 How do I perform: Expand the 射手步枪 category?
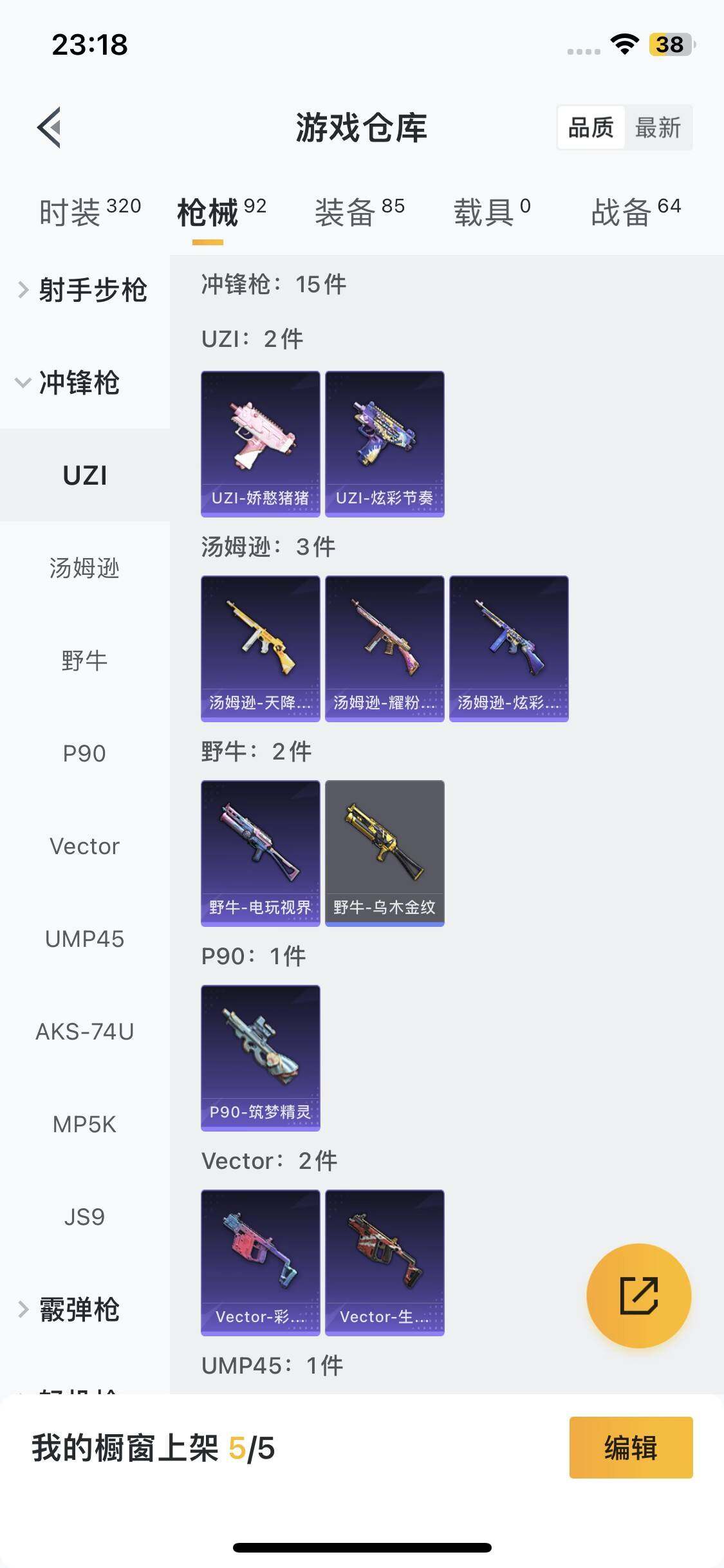pos(84,290)
